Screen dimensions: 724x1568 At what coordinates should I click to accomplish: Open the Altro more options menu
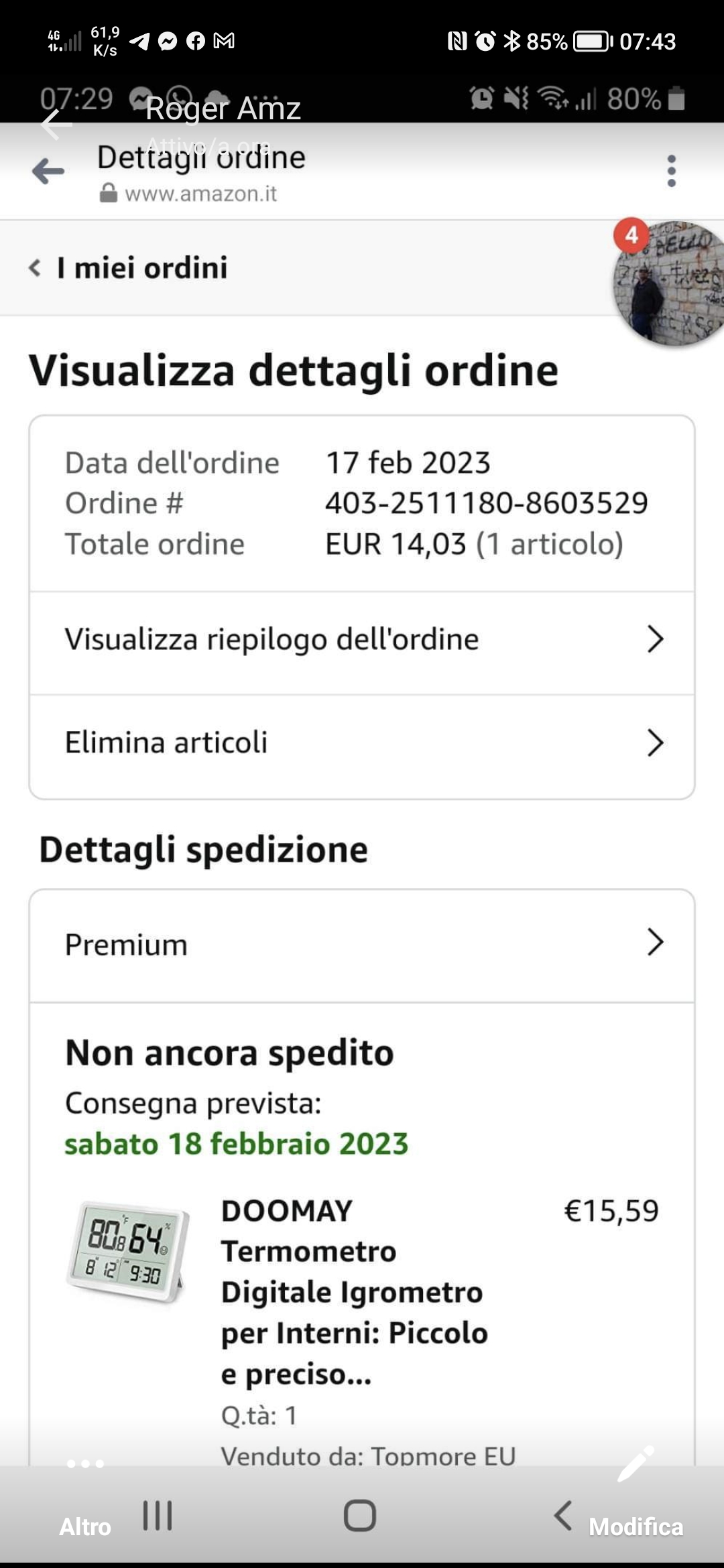[x=85, y=1496]
